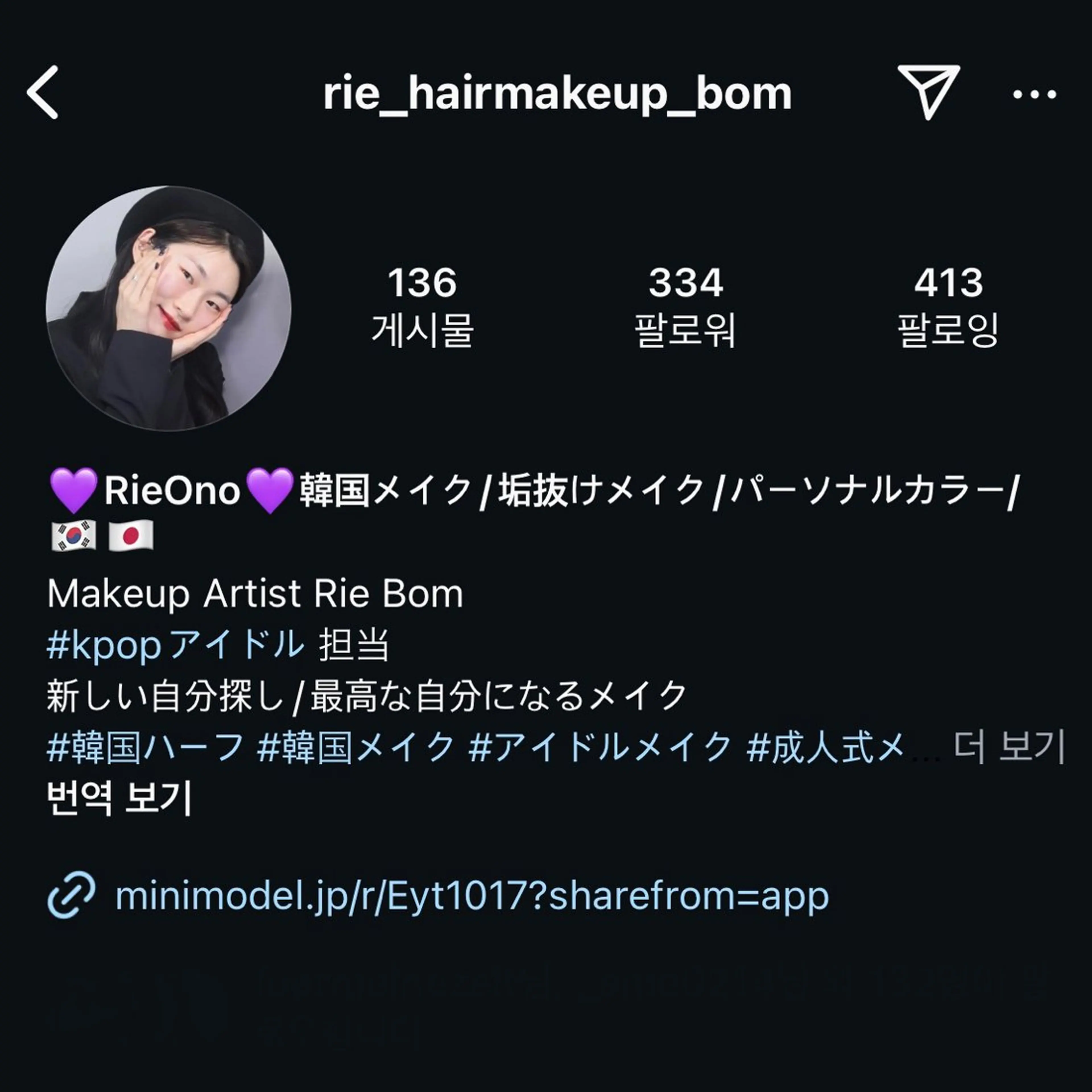Image resolution: width=1092 pixels, height=1092 pixels.
Task: Go back using the top-left arrow
Action: pos(43,93)
